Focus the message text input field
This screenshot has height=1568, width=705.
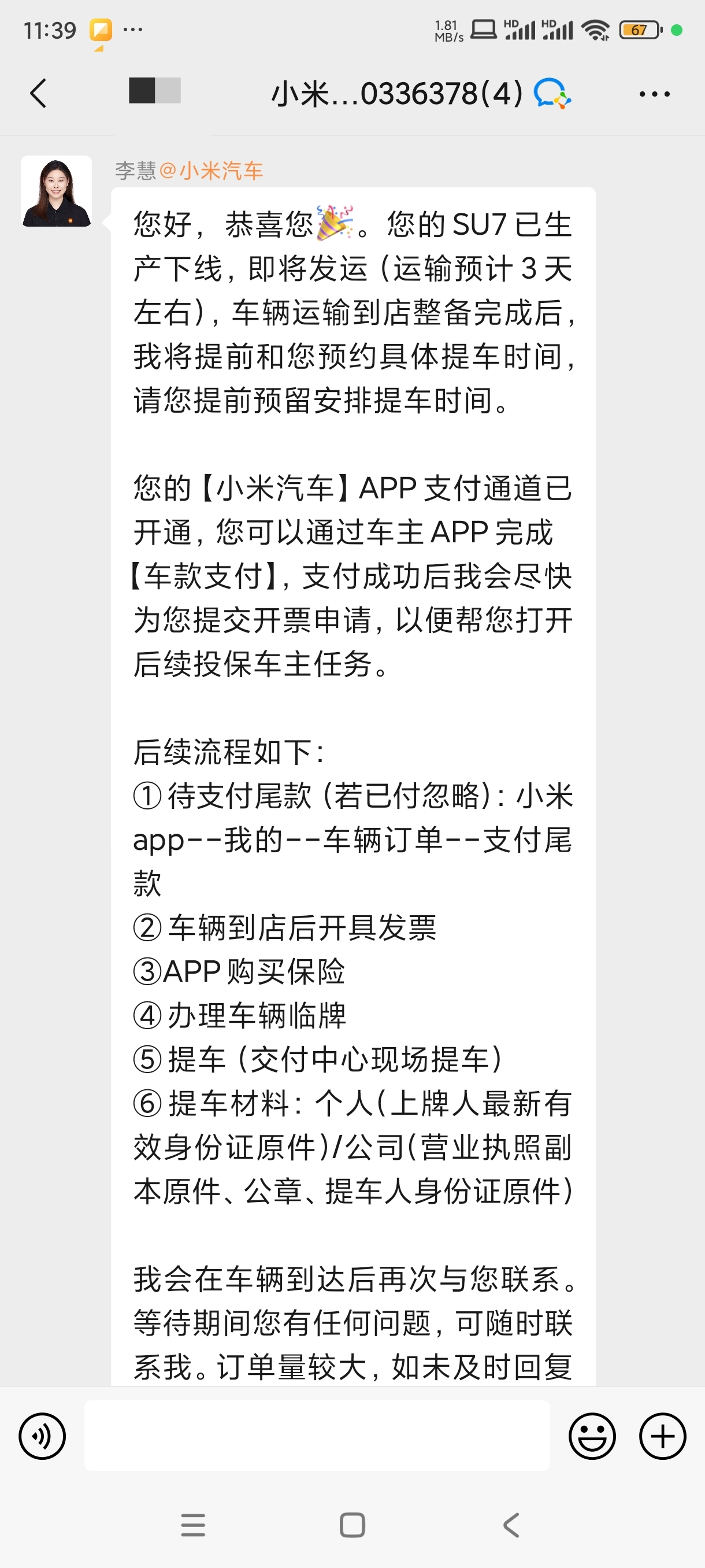316,1436
